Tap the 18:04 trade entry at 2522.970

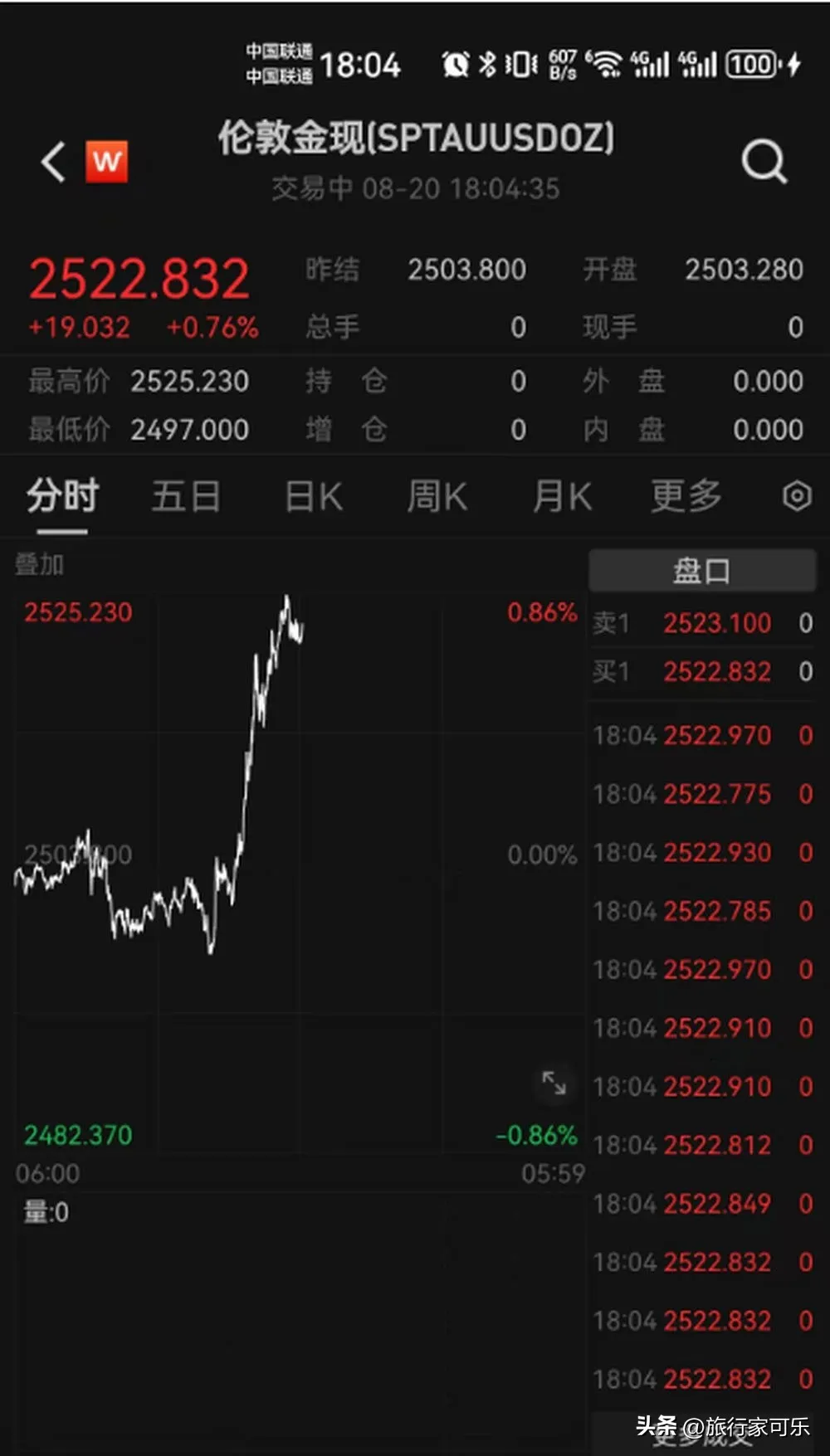701,735
